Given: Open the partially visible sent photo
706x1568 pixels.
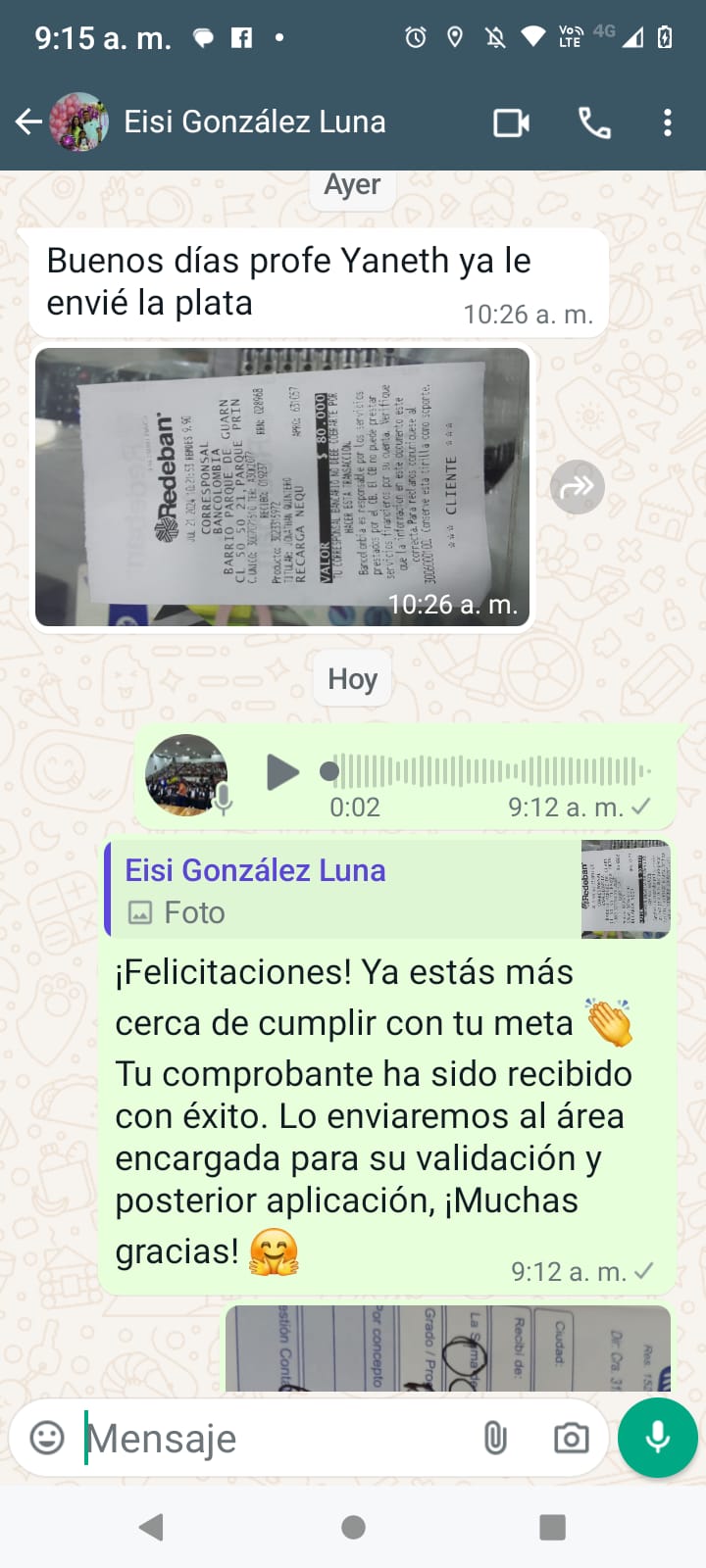Looking at the screenshot, I should click(448, 1348).
